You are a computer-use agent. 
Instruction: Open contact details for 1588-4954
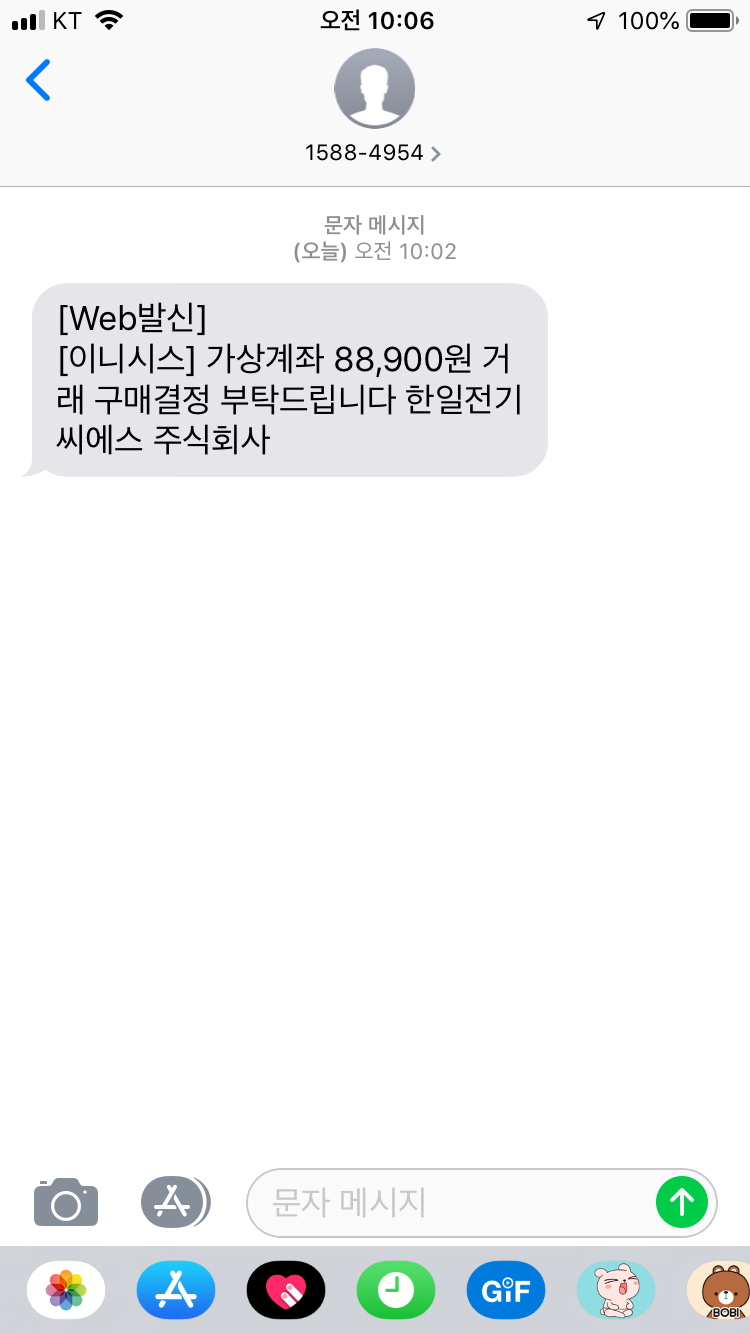pyautogui.click(x=374, y=153)
